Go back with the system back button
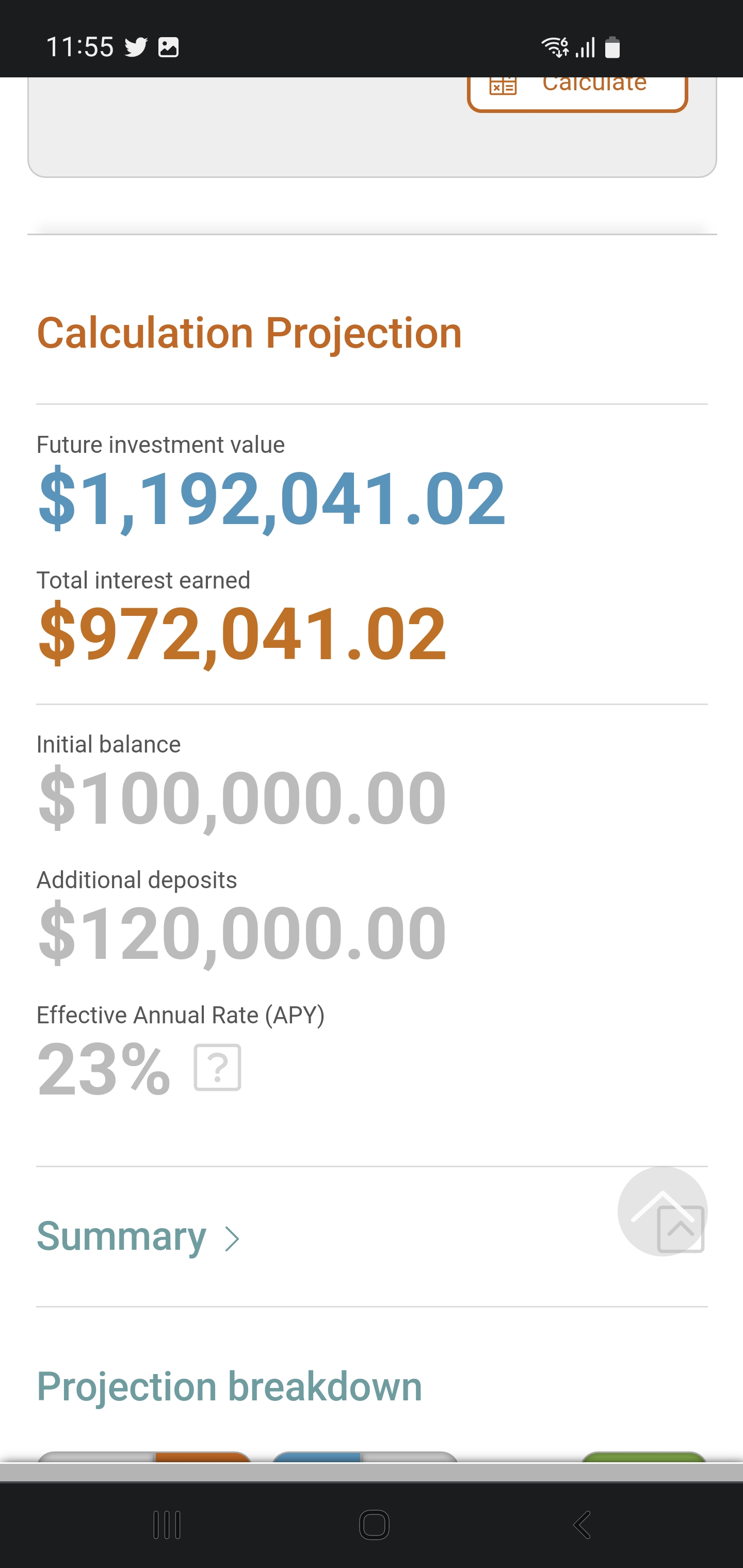Screen dimensions: 743x1568 582,1524
